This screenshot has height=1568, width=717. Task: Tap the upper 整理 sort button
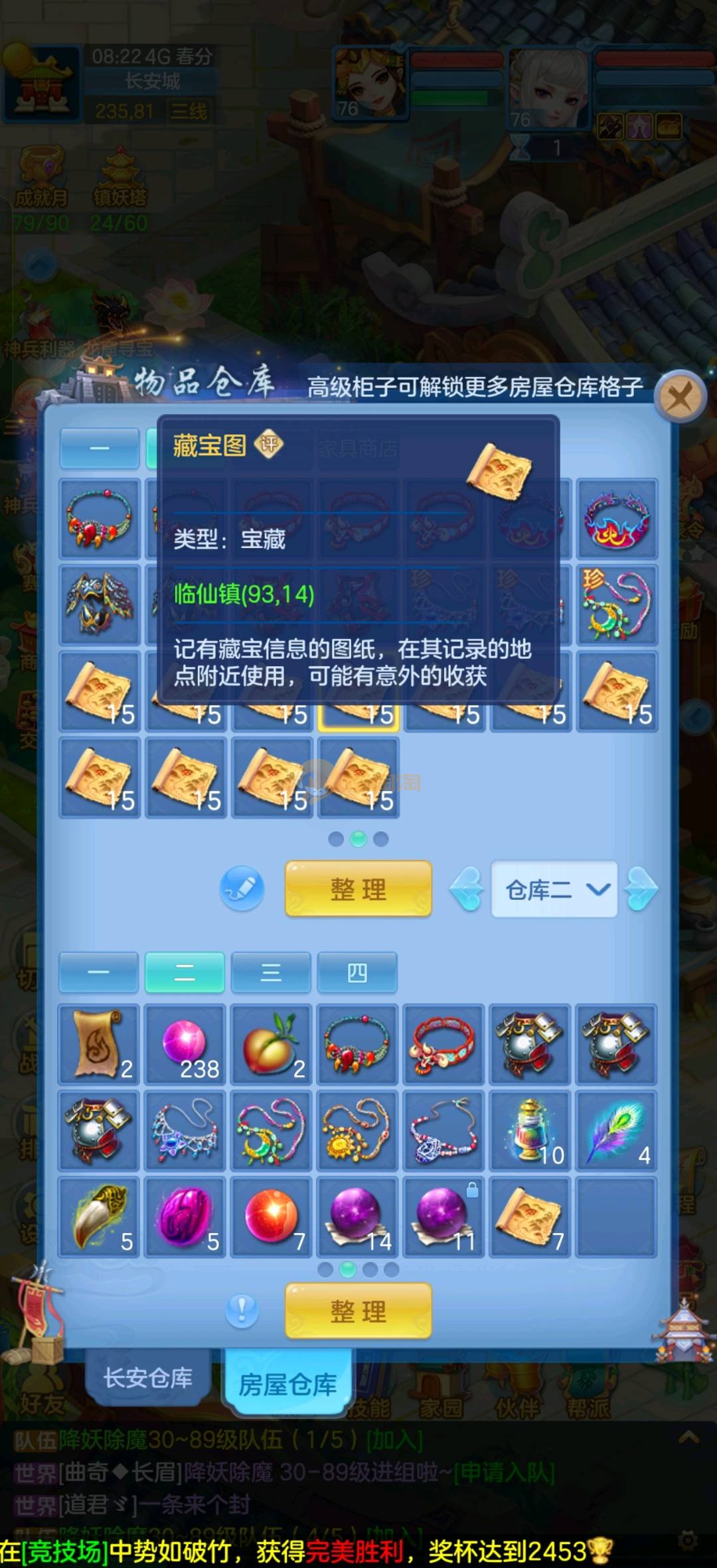(358, 889)
